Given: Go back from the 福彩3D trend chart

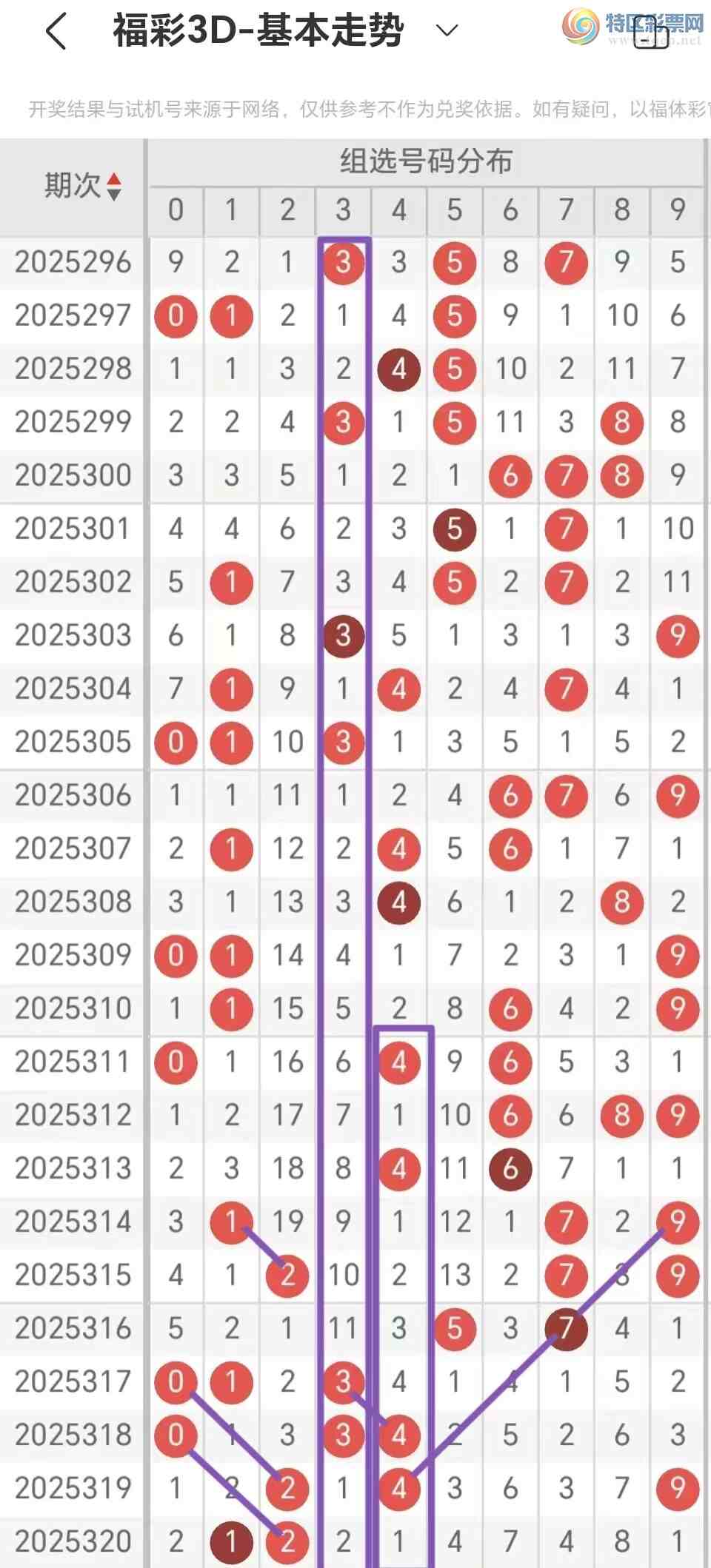Looking at the screenshot, I should [56, 31].
